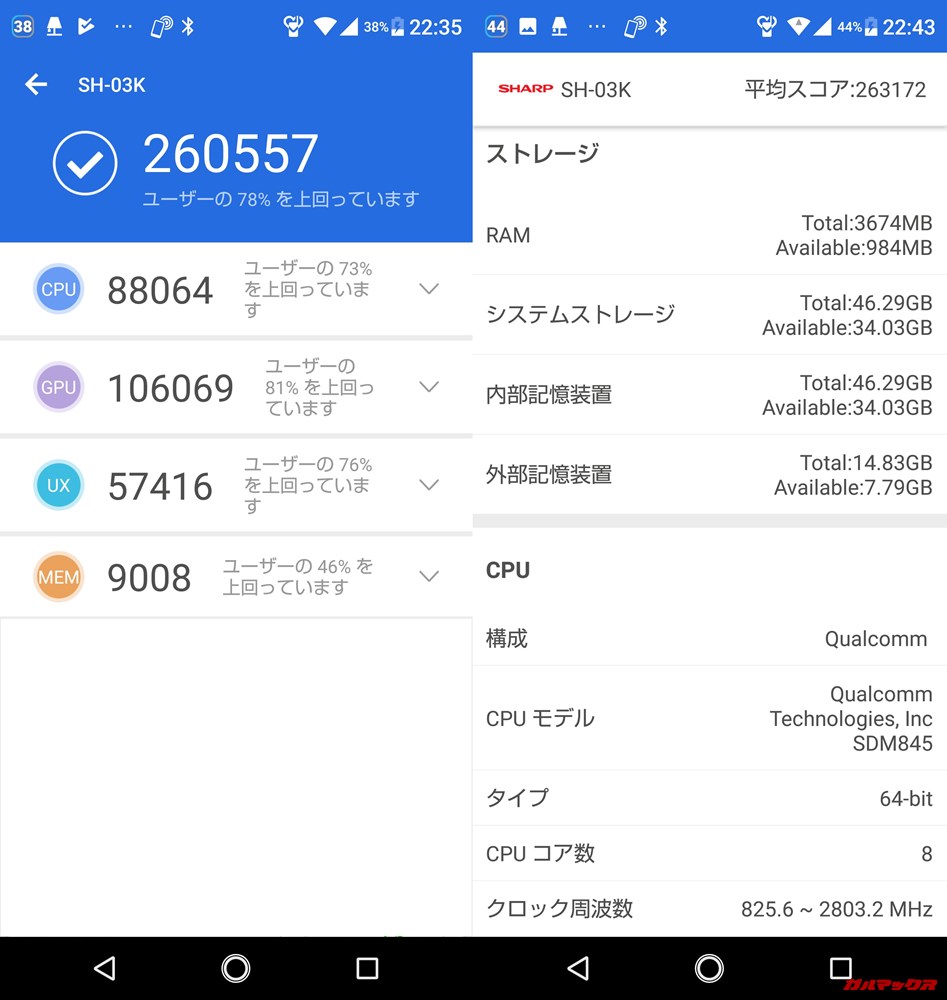Select the MEM score circle icon
The width and height of the screenshot is (947, 1000).
pos(58,577)
